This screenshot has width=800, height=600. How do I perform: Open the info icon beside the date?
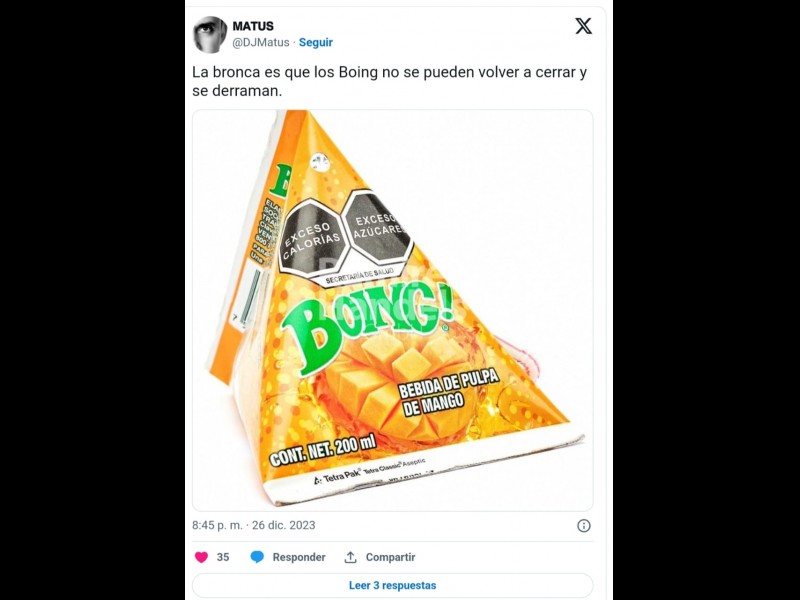(x=584, y=526)
